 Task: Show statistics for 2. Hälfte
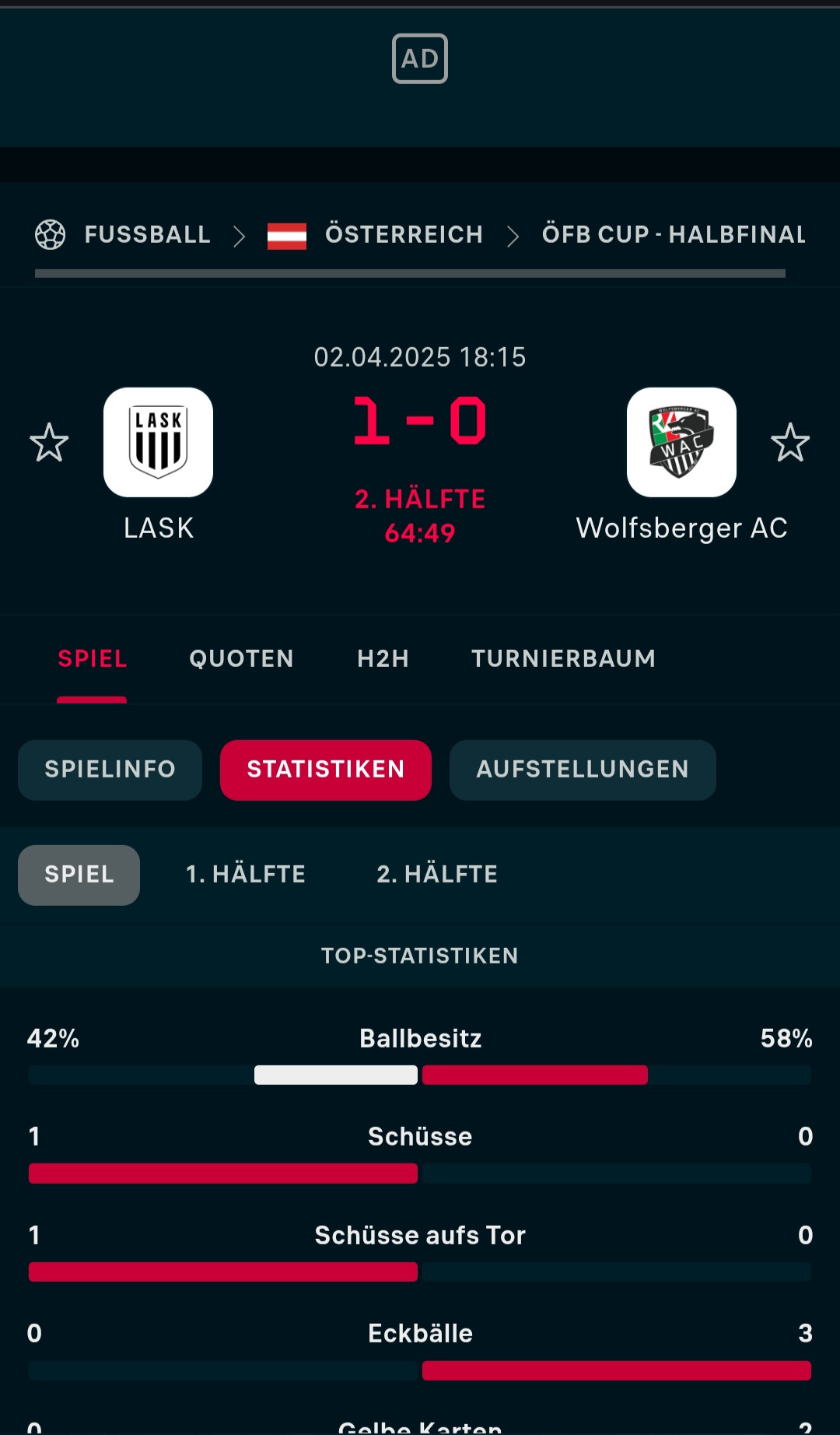(436, 874)
